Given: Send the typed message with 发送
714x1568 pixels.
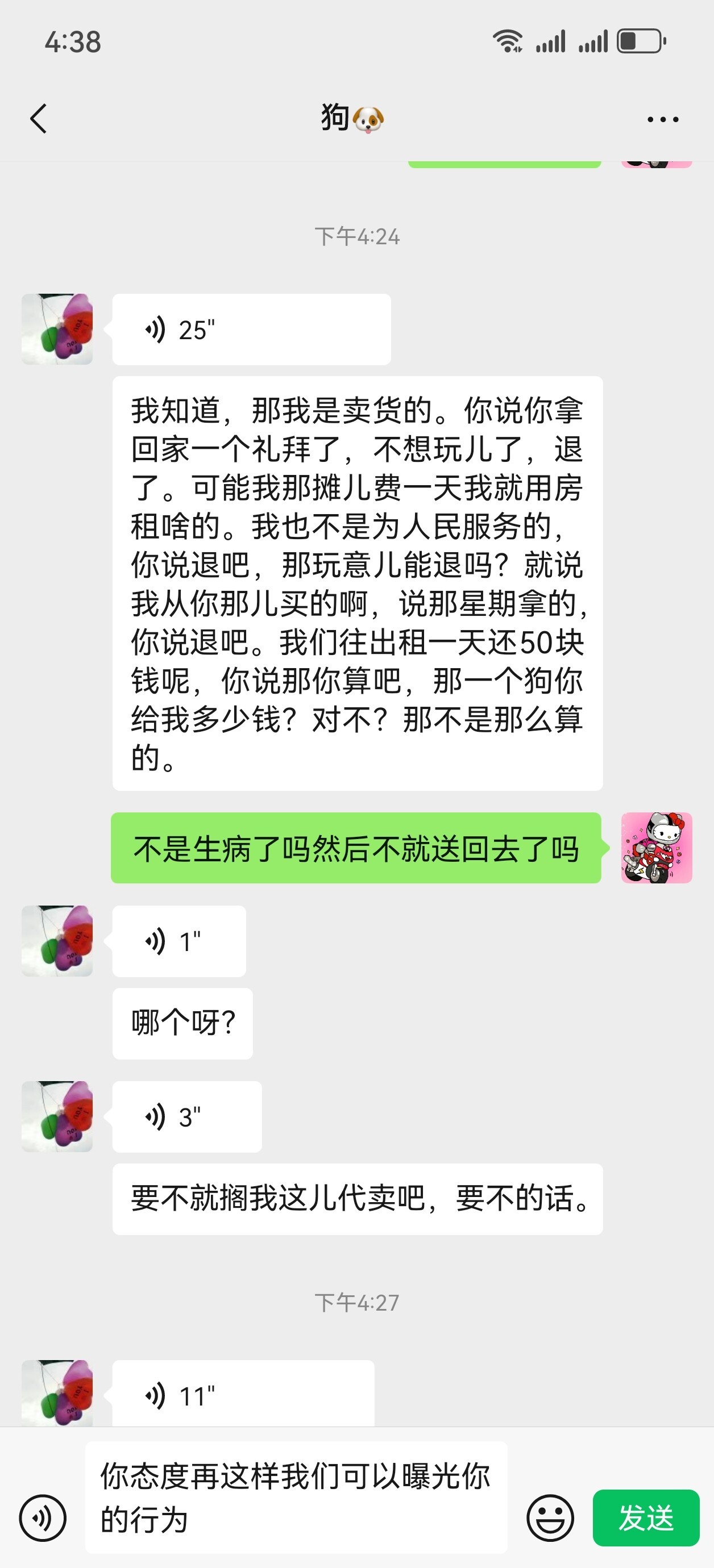Looking at the screenshot, I should [646, 1518].
